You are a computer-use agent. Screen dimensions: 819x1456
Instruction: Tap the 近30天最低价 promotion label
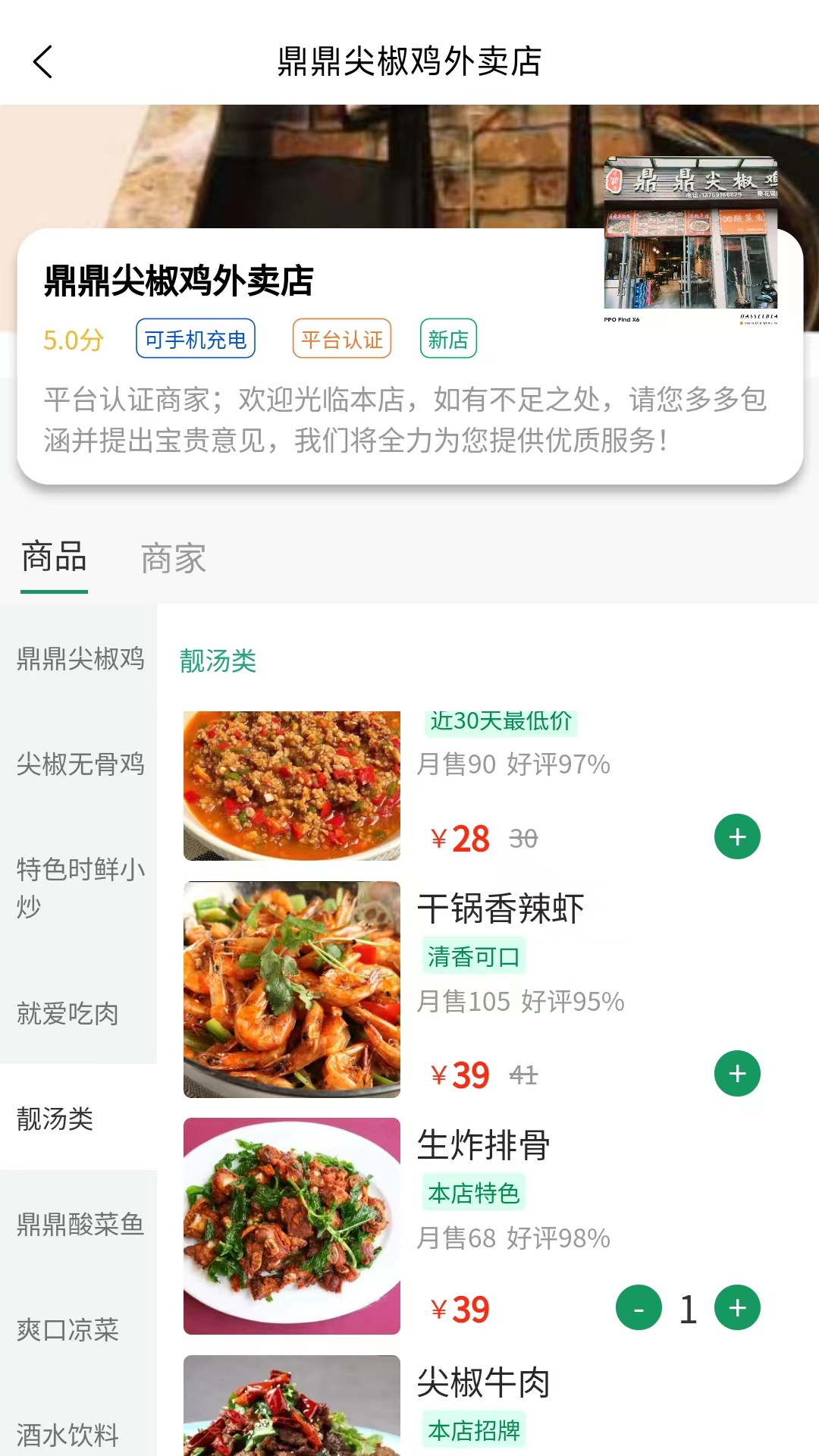coord(502,723)
